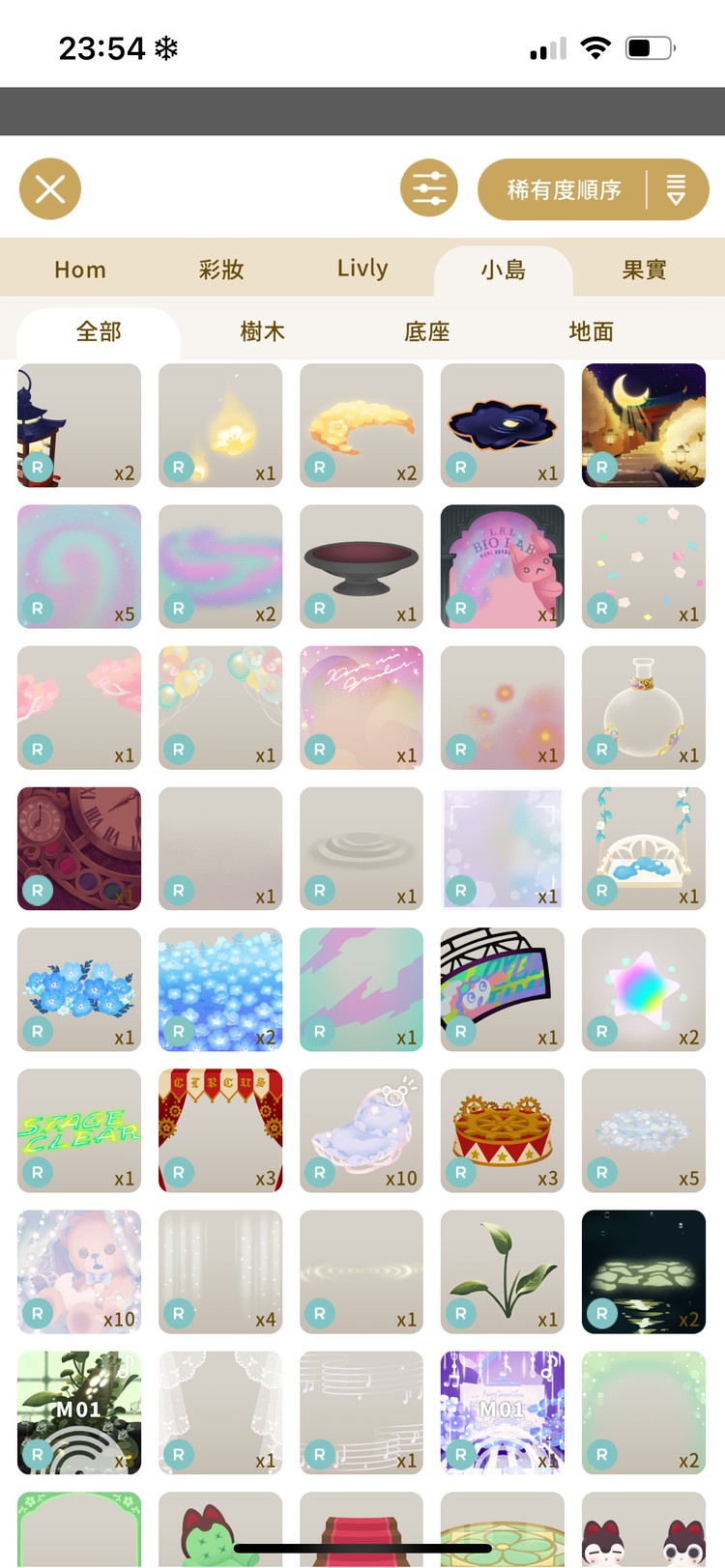Select the red CIRCUS curtain item
725x1568 pixels.
pyautogui.click(x=220, y=1130)
